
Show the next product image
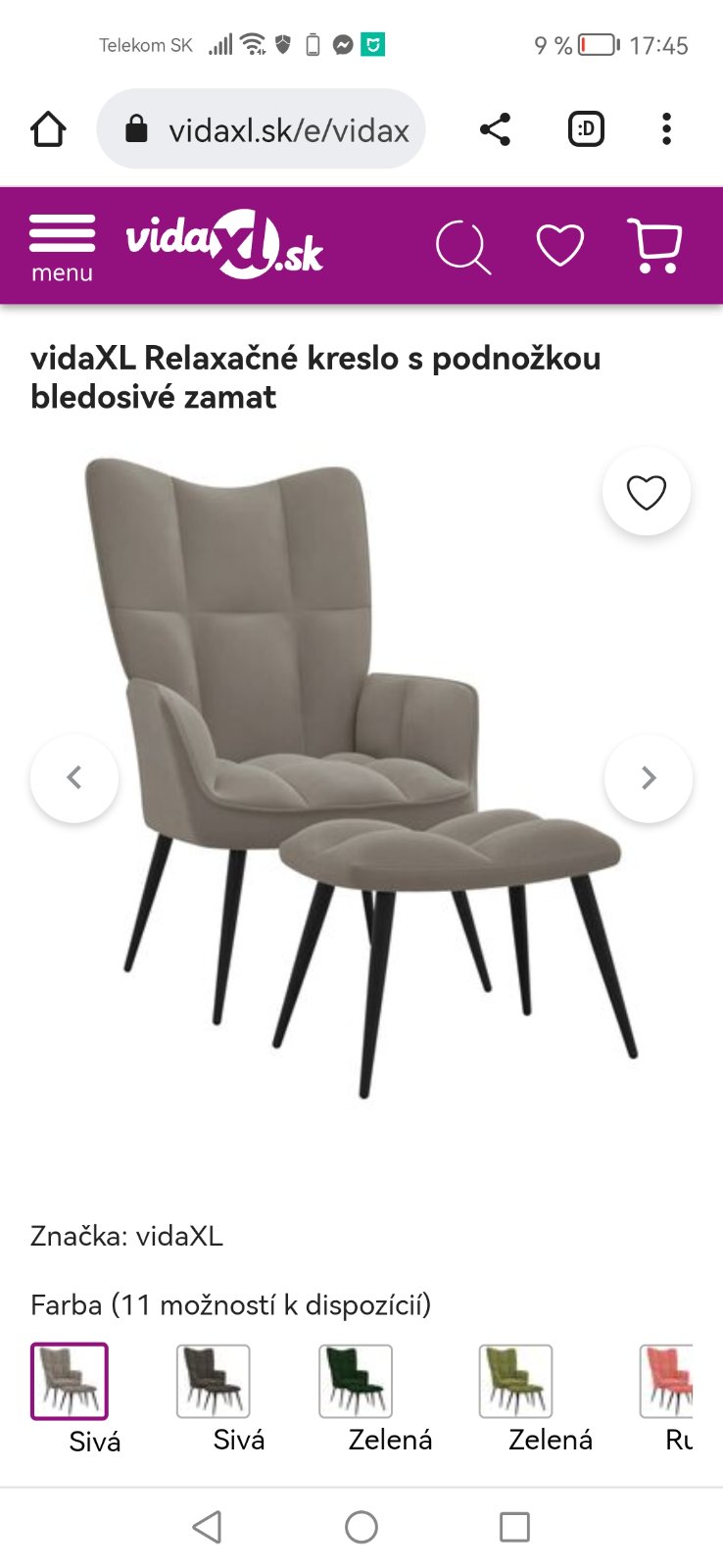coord(648,778)
